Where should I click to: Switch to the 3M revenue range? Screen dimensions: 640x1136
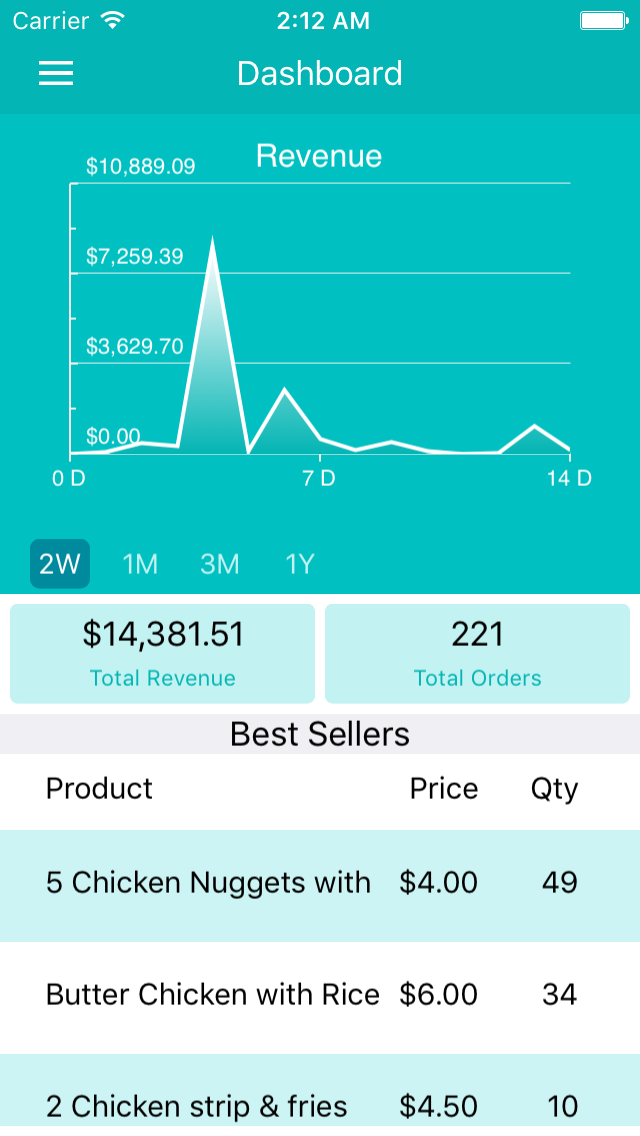220,564
